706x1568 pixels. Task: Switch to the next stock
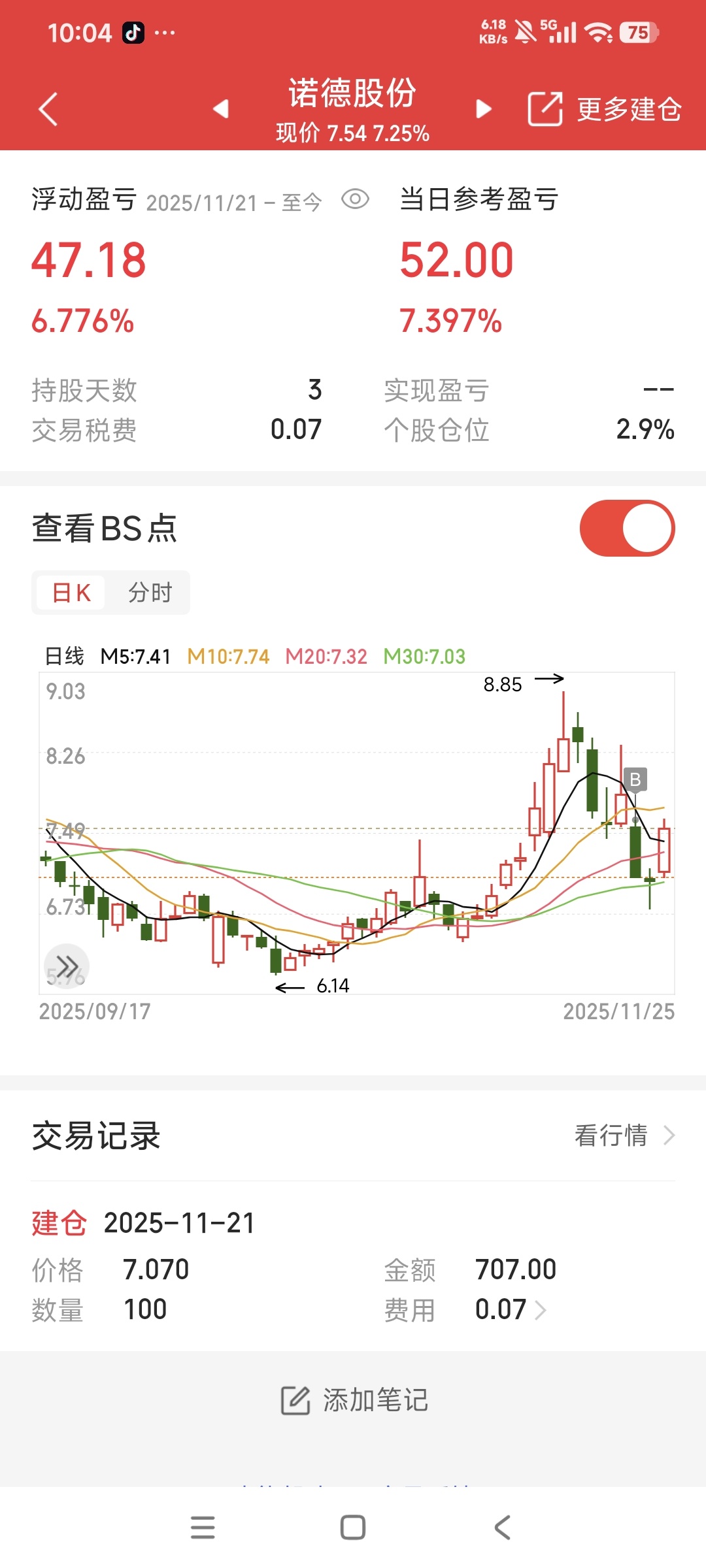[484, 108]
